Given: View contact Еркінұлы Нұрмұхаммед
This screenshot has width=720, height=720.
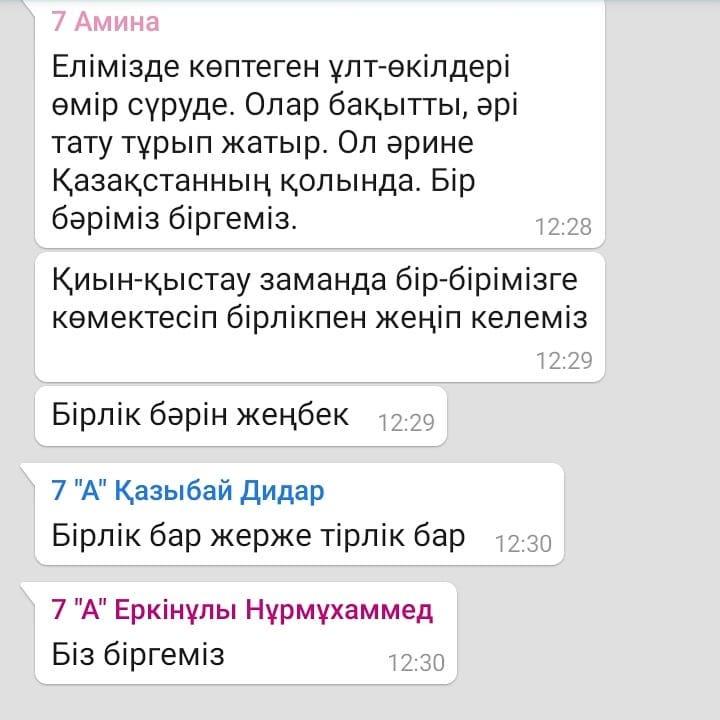Looking at the screenshot, I should 241,610.
